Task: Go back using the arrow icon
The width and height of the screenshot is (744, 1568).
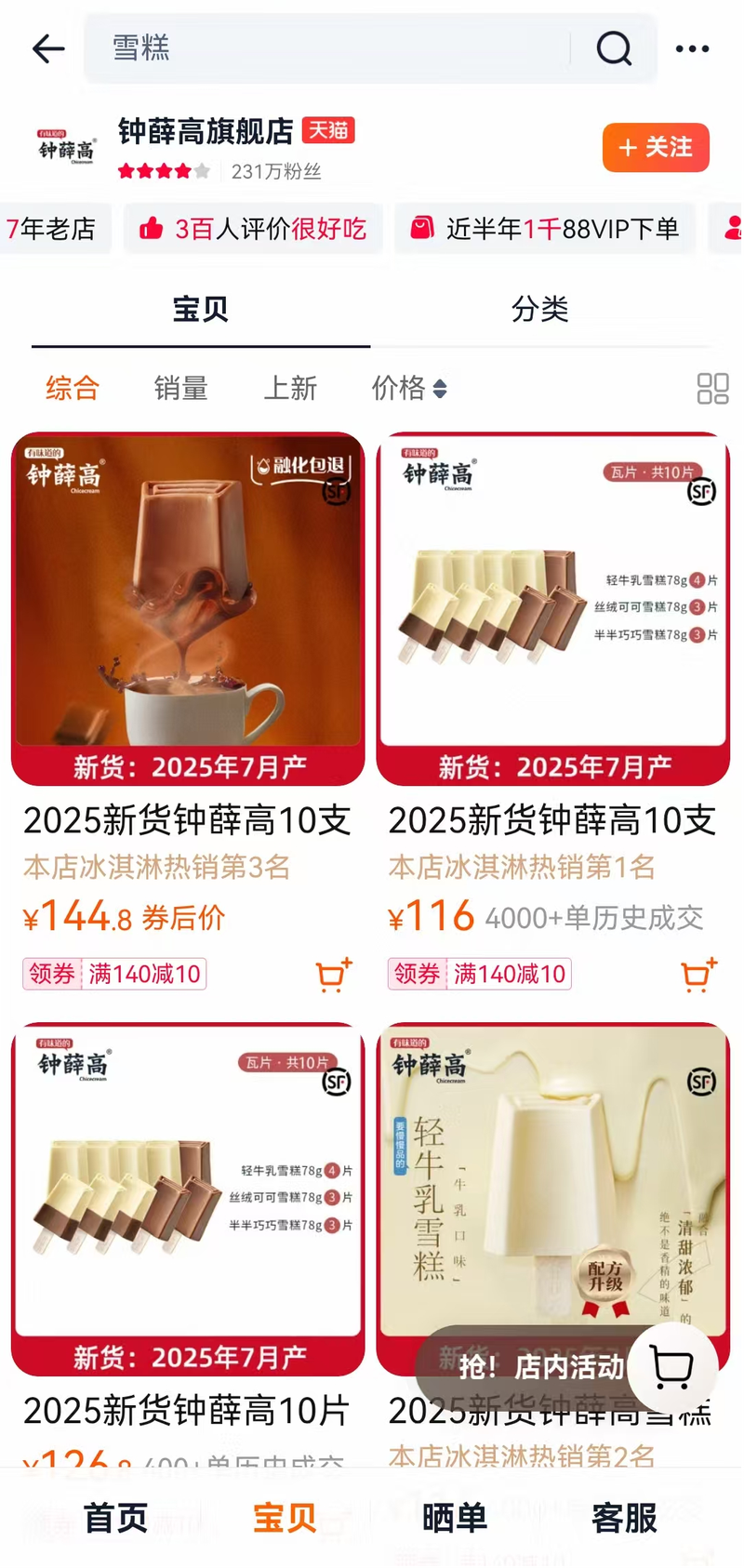Action: tap(48, 48)
